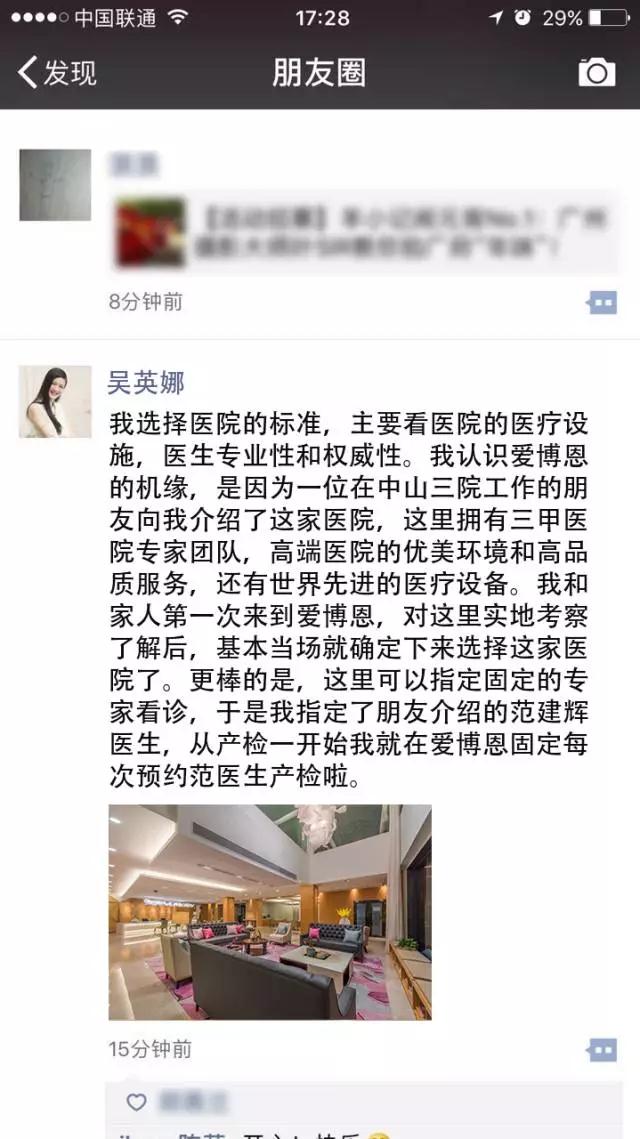Screen dimensions: 640x1139
Task: Open 吴英娜's name link
Action: click(x=146, y=383)
